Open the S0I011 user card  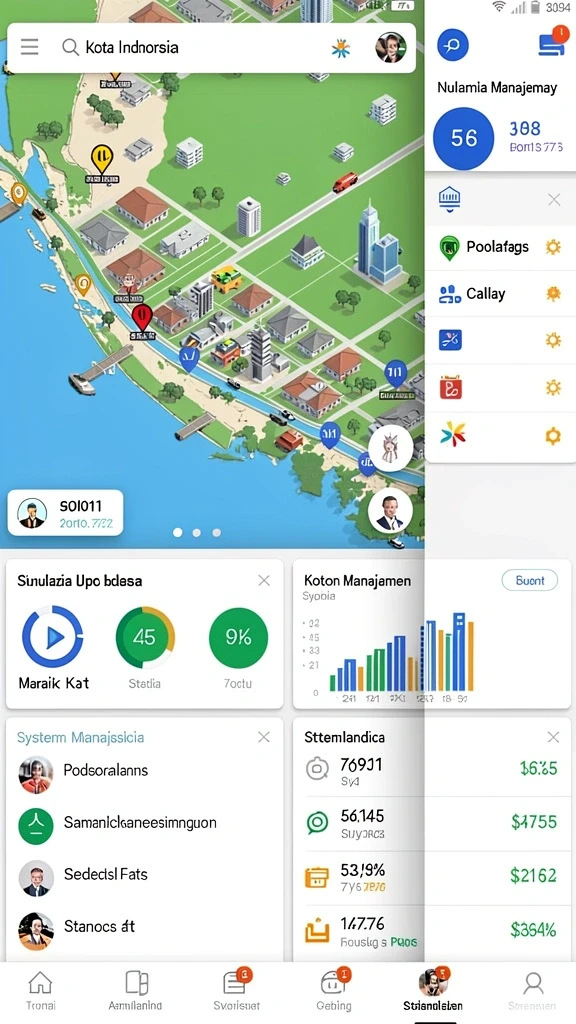click(65, 513)
